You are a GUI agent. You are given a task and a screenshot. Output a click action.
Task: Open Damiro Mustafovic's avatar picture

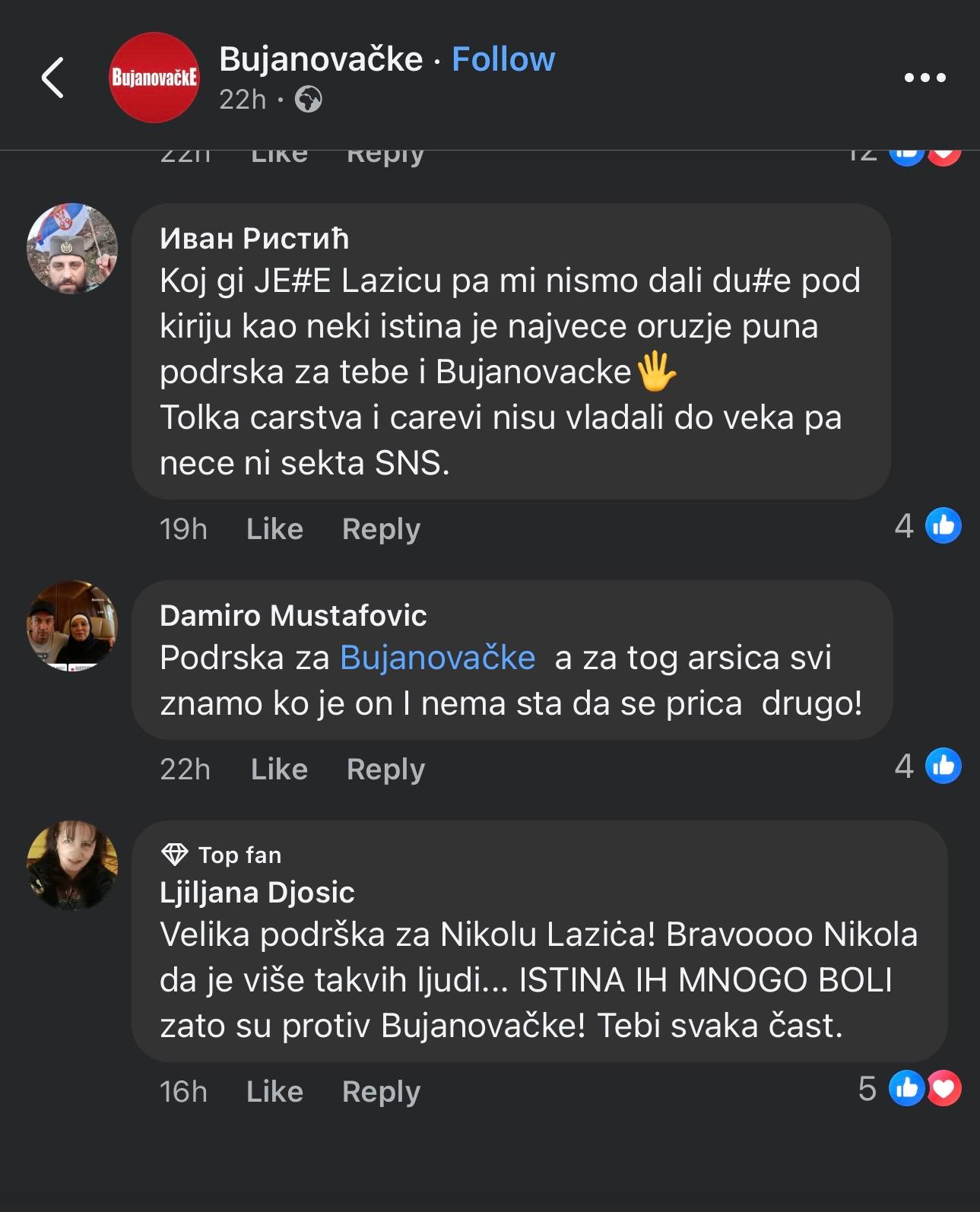pyautogui.click(x=72, y=626)
